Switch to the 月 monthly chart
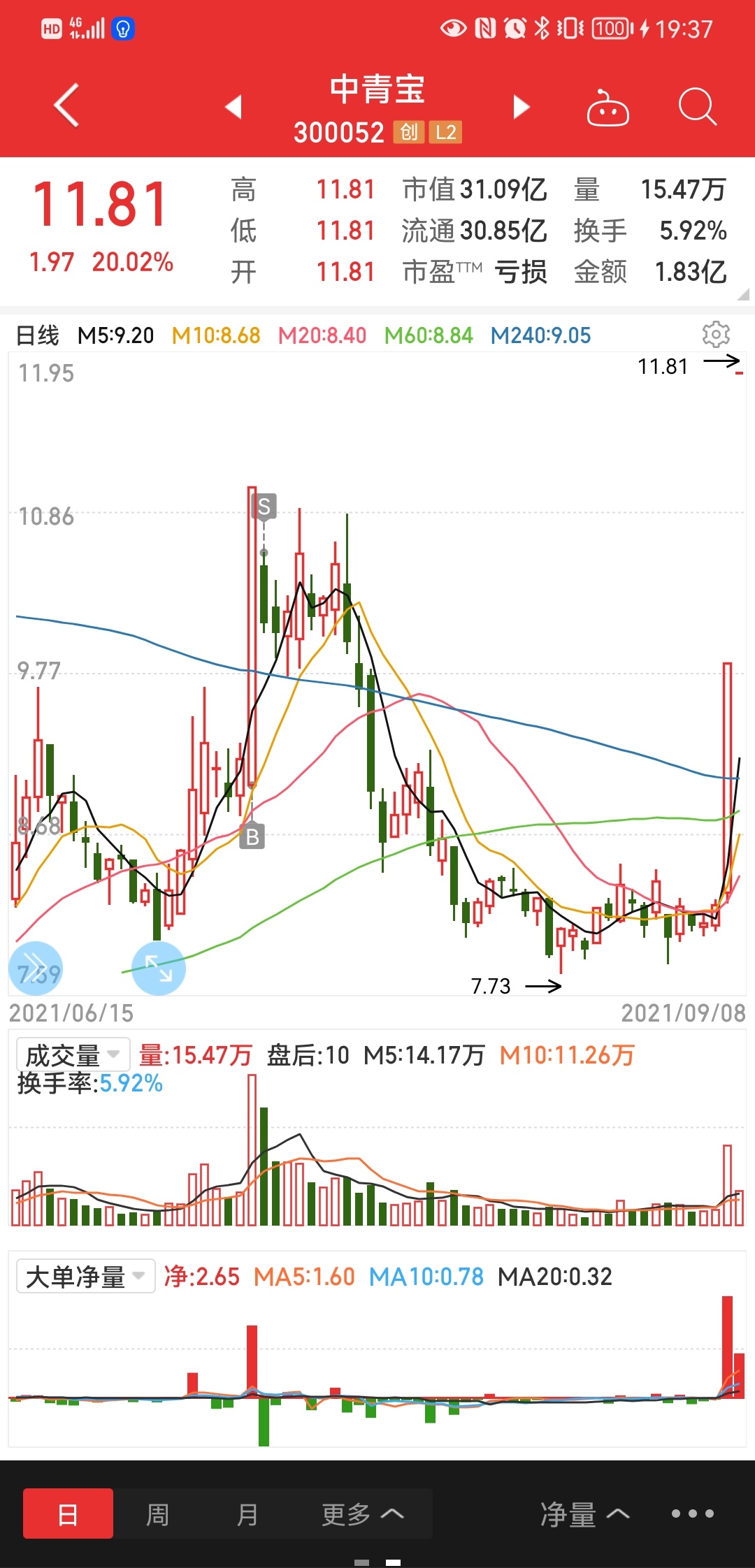This screenshot has height=1568, width=755. click(x=248, y=1513)
